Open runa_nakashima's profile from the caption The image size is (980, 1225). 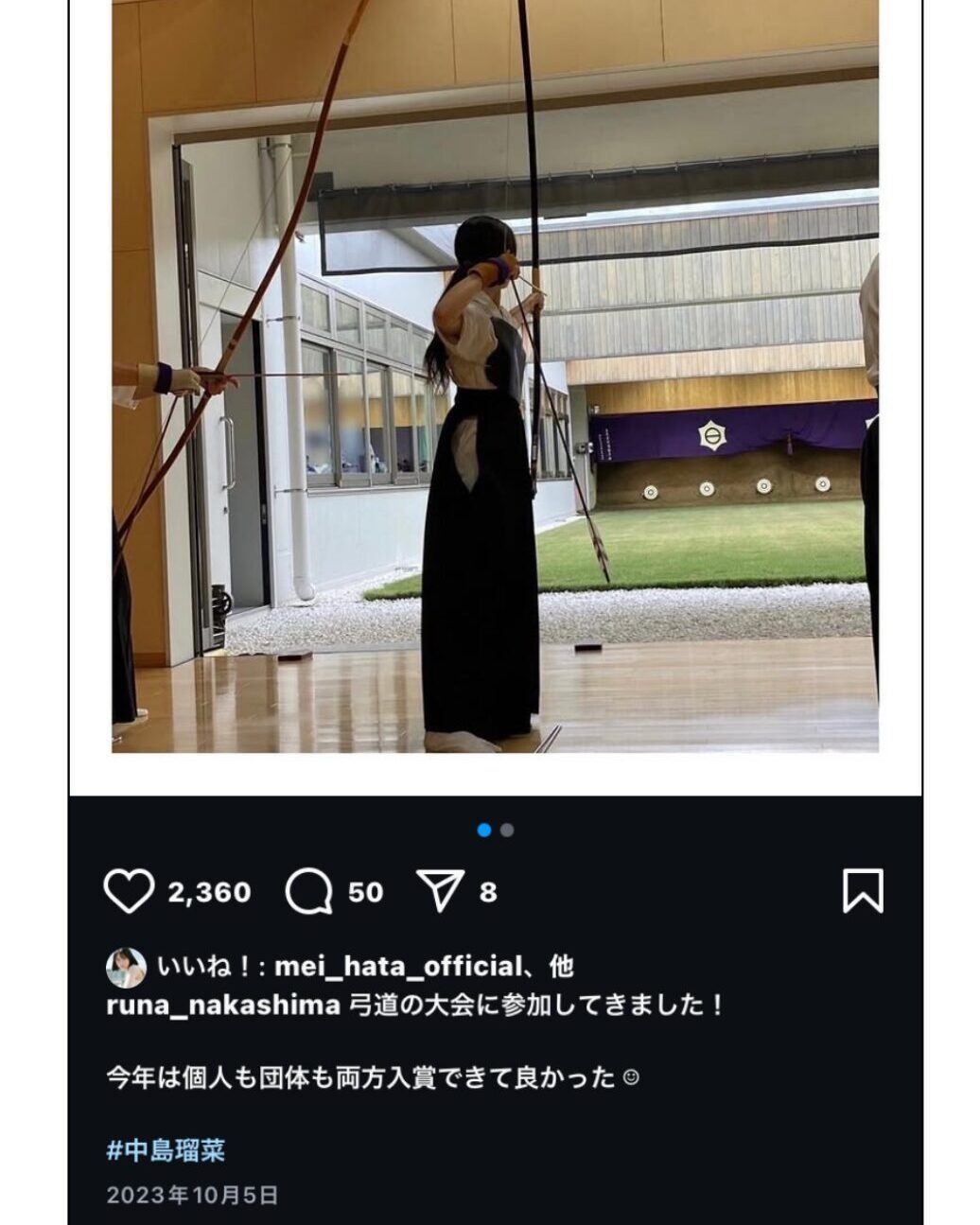click(x=223, y=1005)
